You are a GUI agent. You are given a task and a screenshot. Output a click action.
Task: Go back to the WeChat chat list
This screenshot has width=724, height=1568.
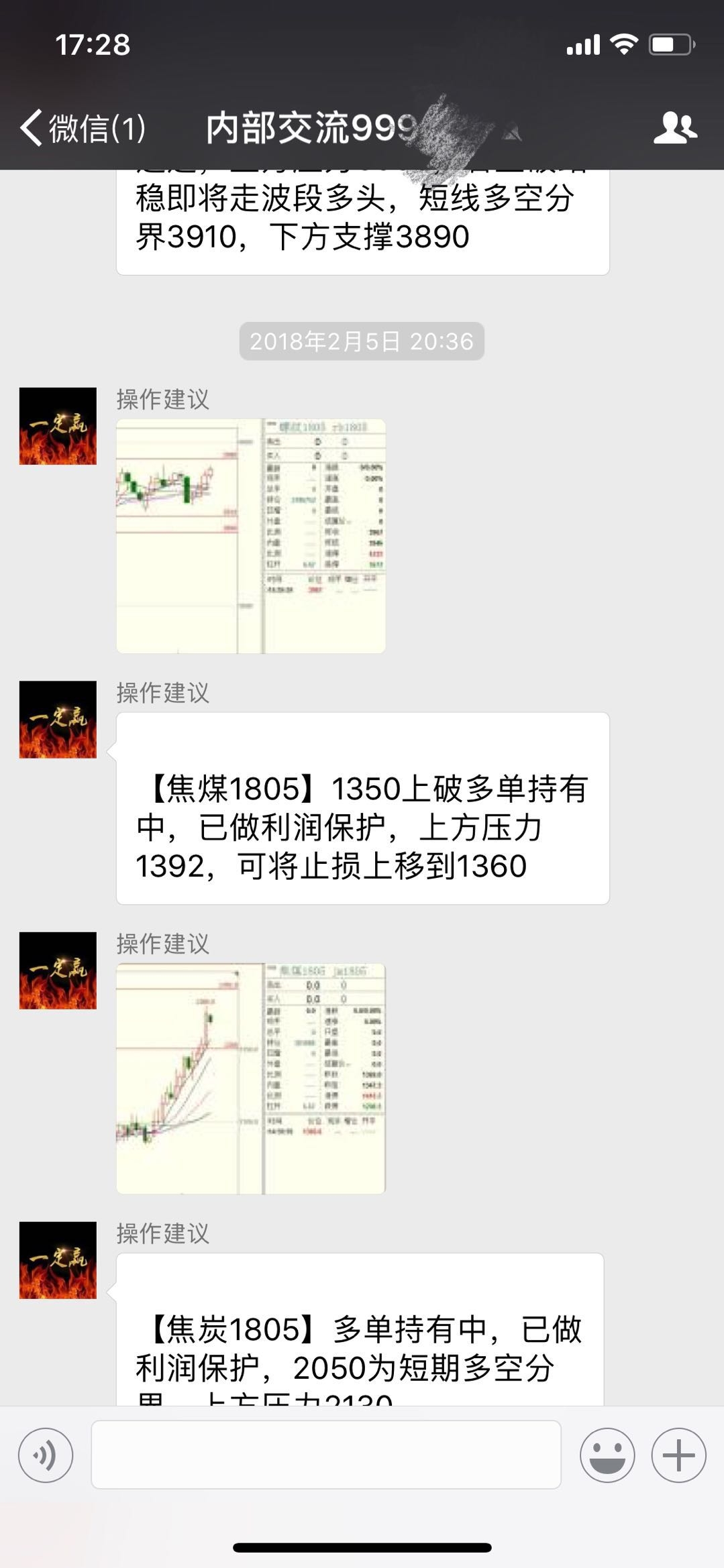pyautogui.click(x=81, y=127)
